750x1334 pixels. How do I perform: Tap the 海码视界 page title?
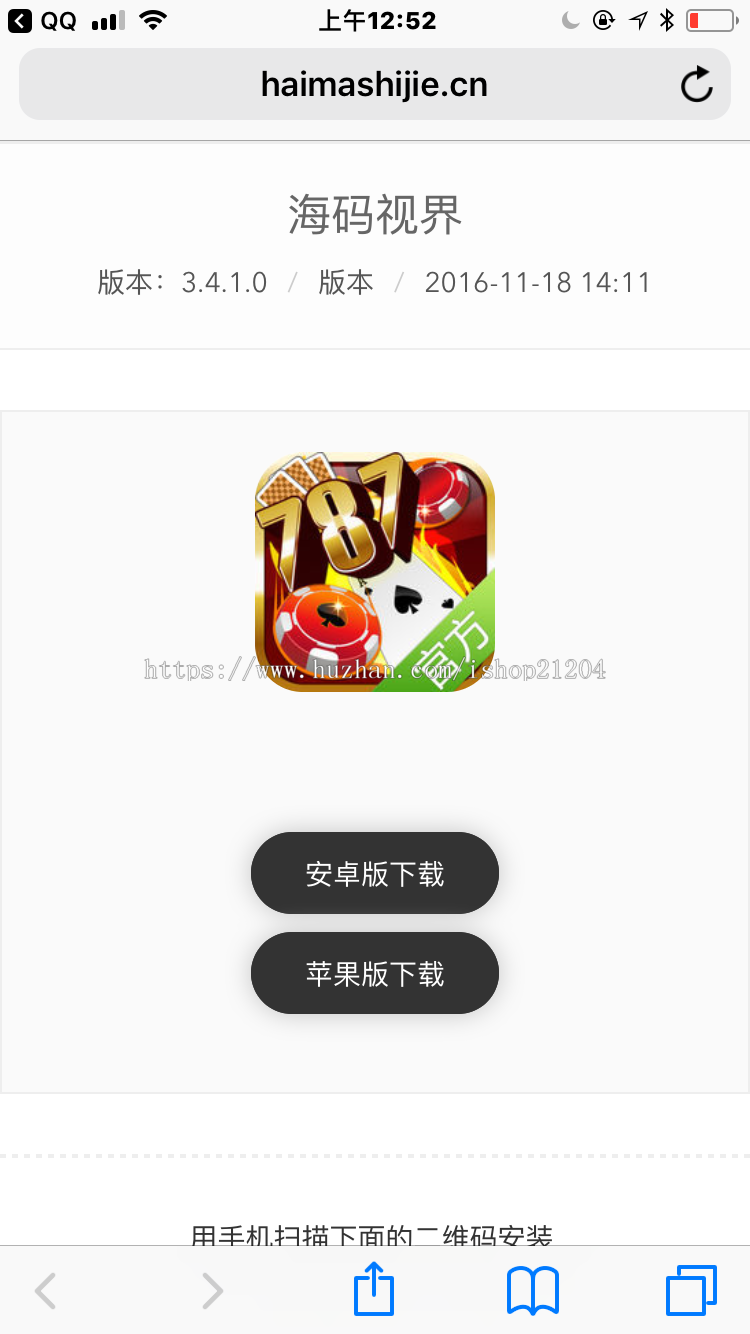point(375,215)
